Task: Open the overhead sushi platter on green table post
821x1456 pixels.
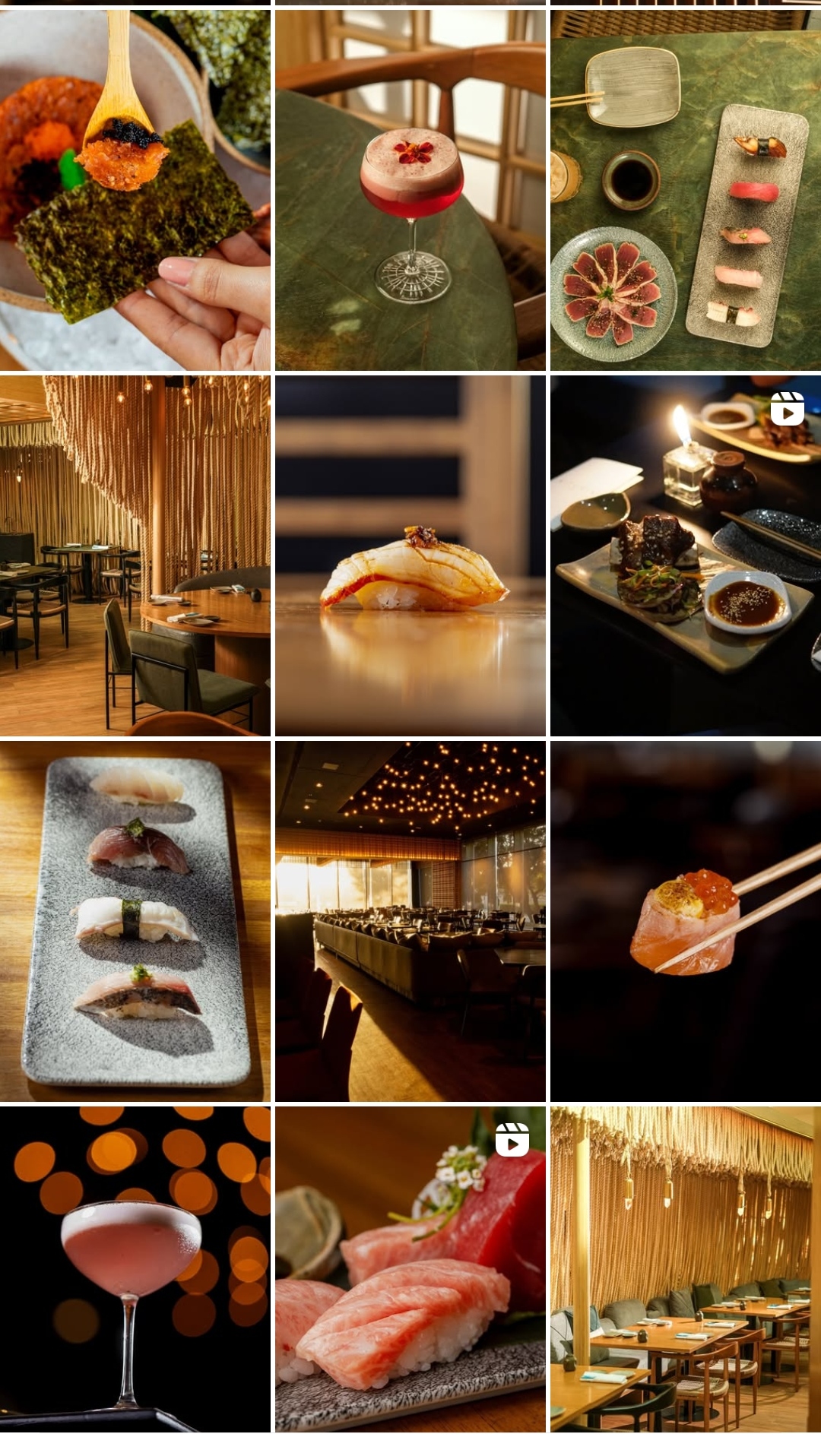Action: click(x=685, y=190)
